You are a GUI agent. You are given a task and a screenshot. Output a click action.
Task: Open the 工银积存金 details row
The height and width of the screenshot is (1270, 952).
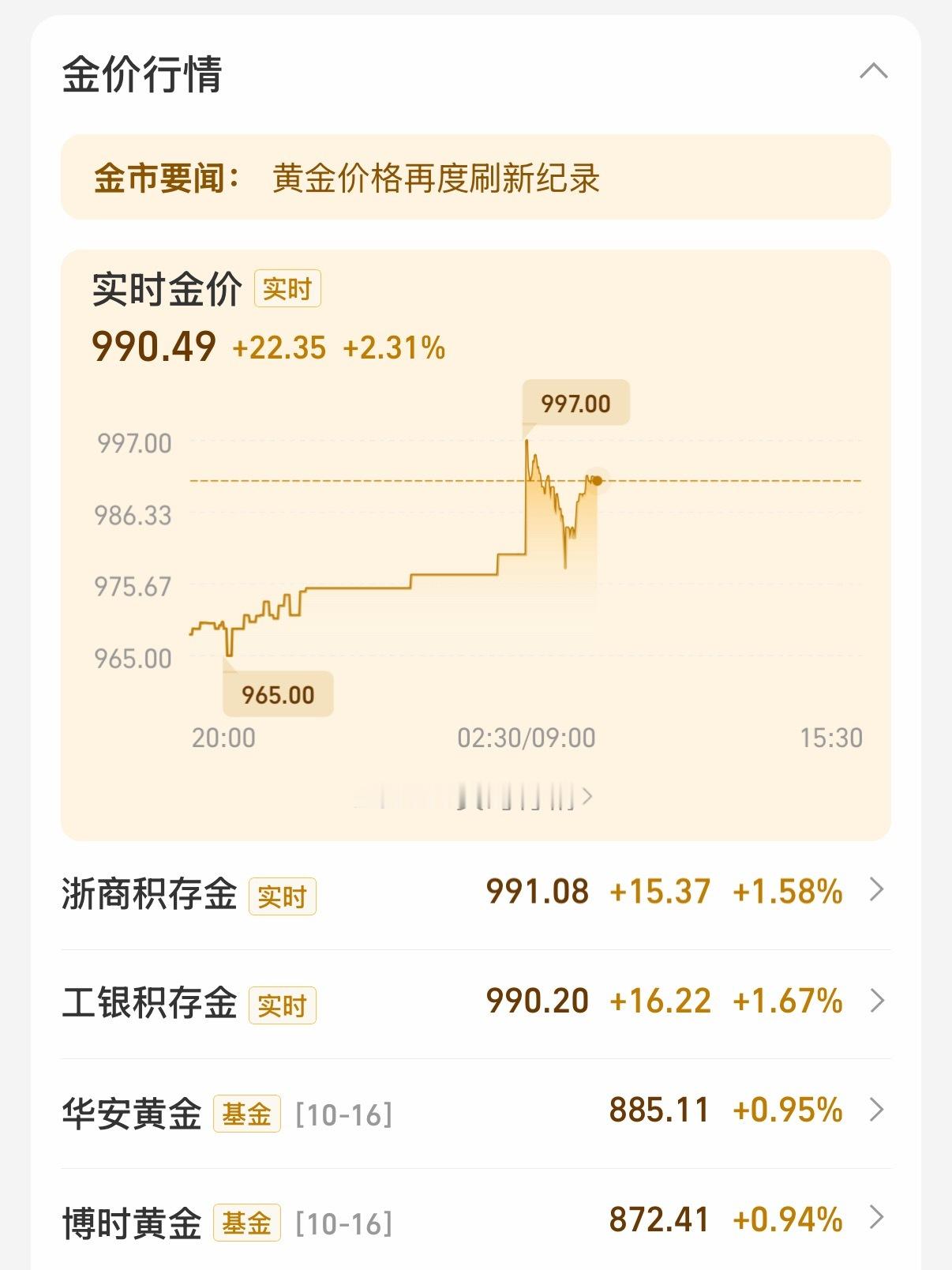point(476,1003)
